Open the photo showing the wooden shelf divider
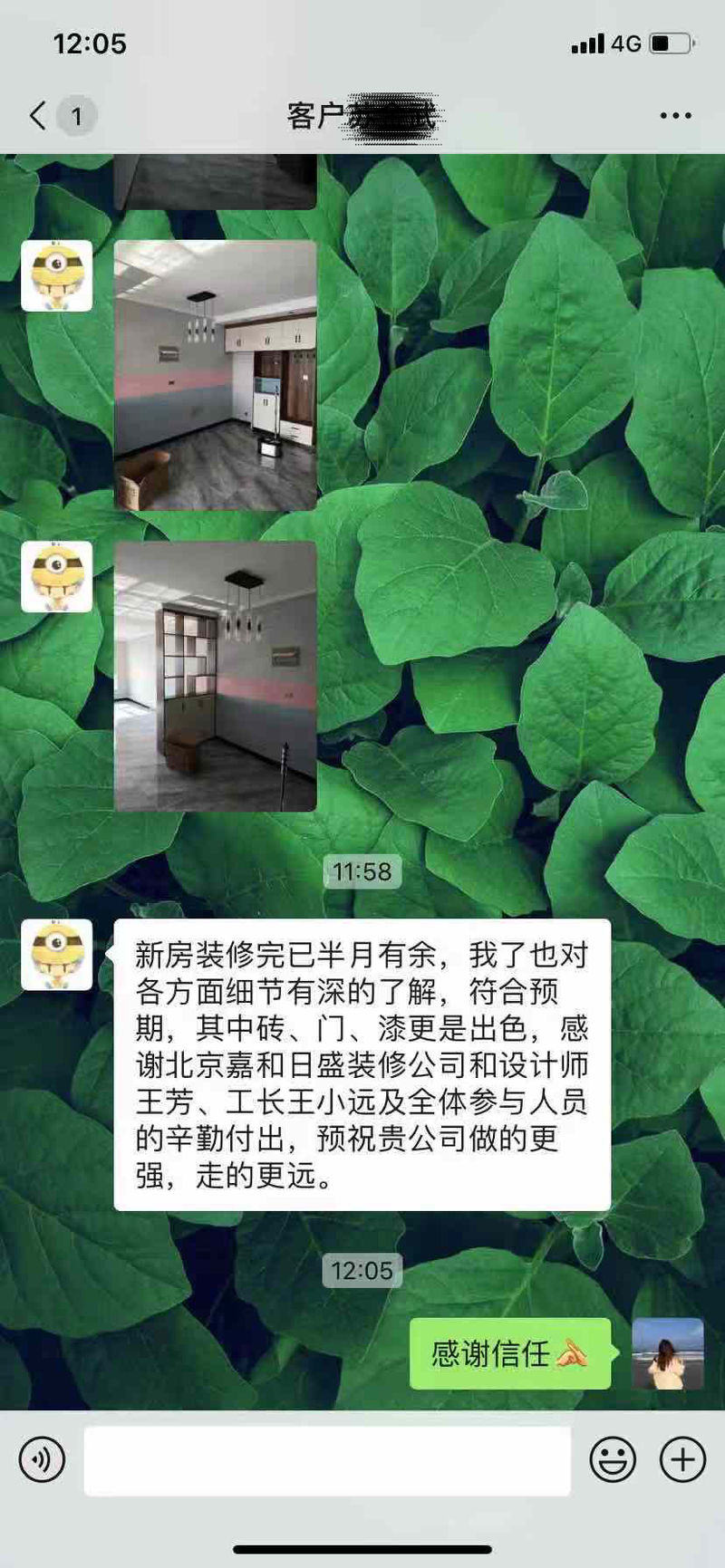The width and height of the screenshot is (725, 1568). coord(215,676)
